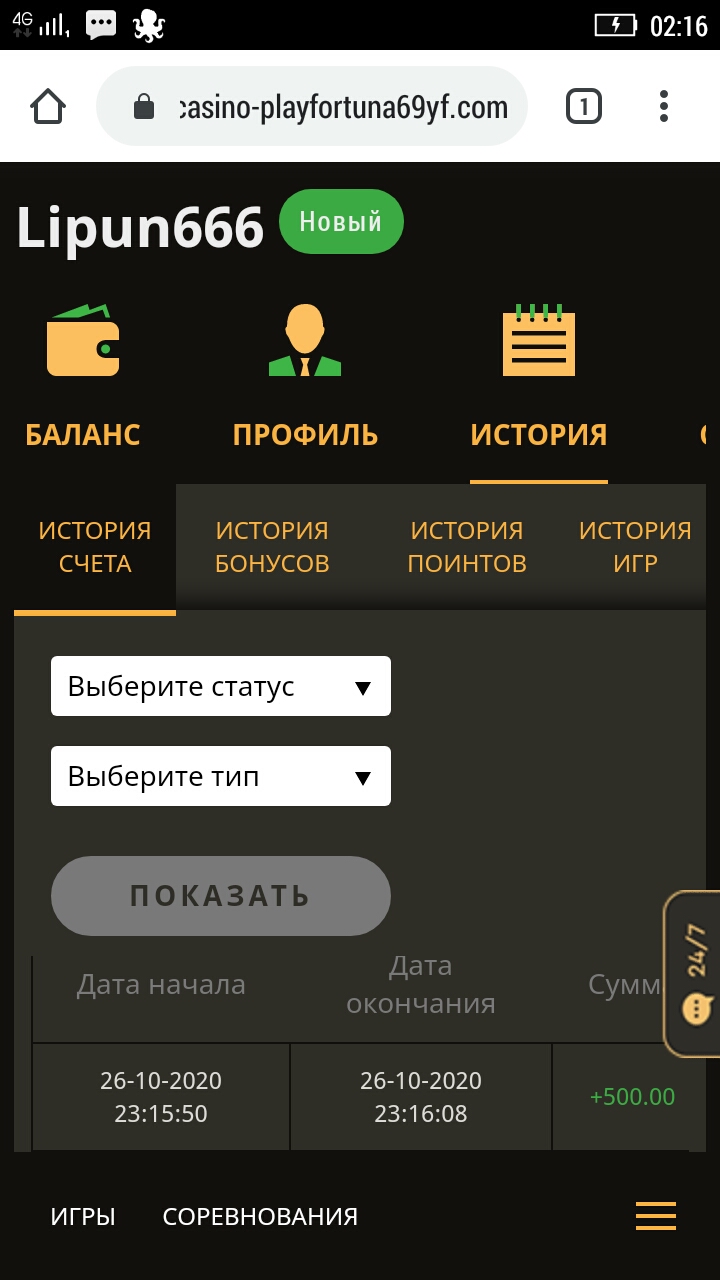
Task: Switch to История игр tab
Action: pyautogui.click(x=635, y=547)
